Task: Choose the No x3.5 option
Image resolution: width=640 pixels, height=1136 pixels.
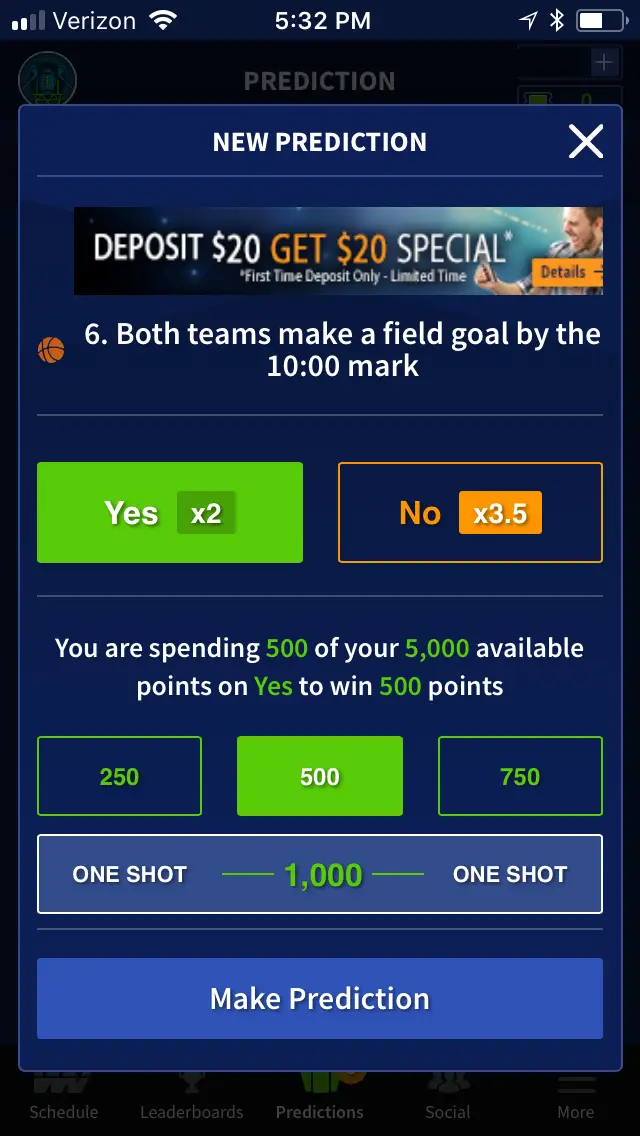Action: (x=470, y=513)
